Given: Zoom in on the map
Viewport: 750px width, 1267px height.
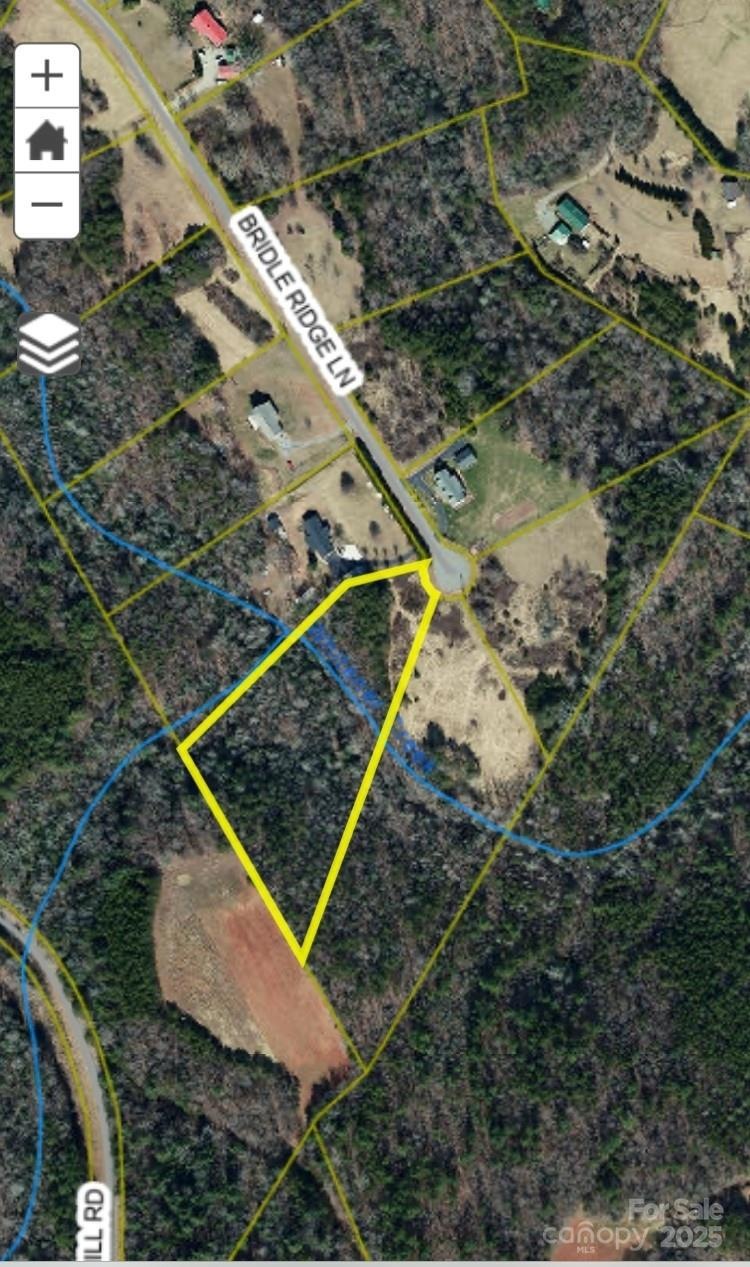Looking at the screenshot, I should pos(47,76).
